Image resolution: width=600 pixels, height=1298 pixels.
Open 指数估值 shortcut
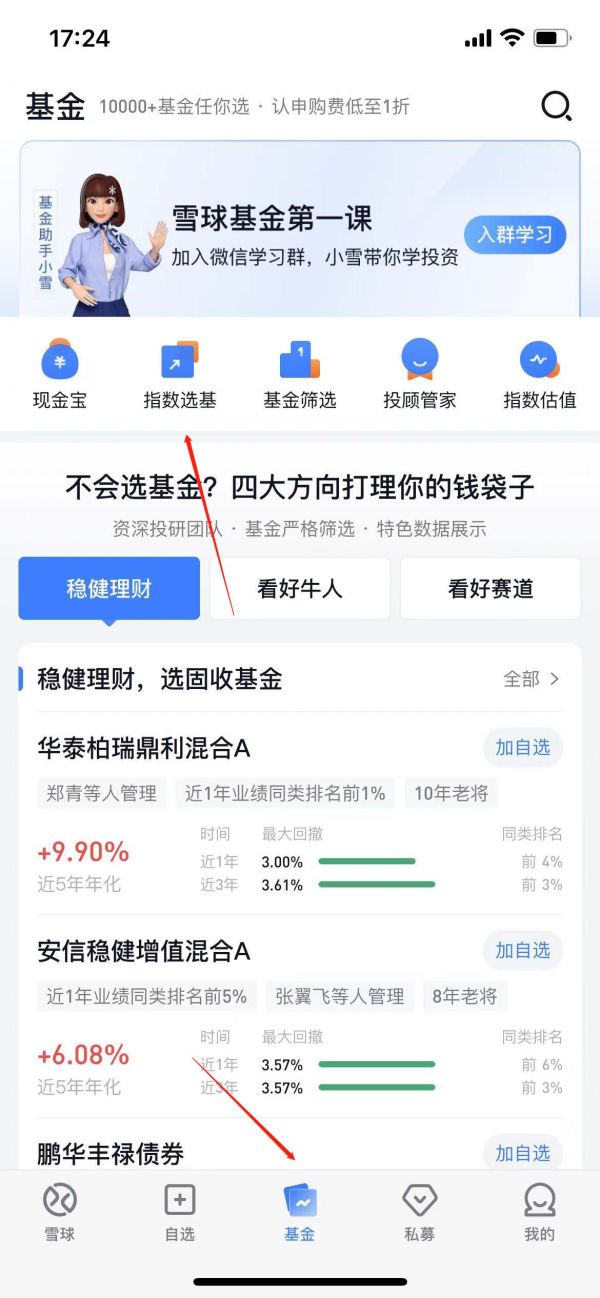(x=540, y=375)
